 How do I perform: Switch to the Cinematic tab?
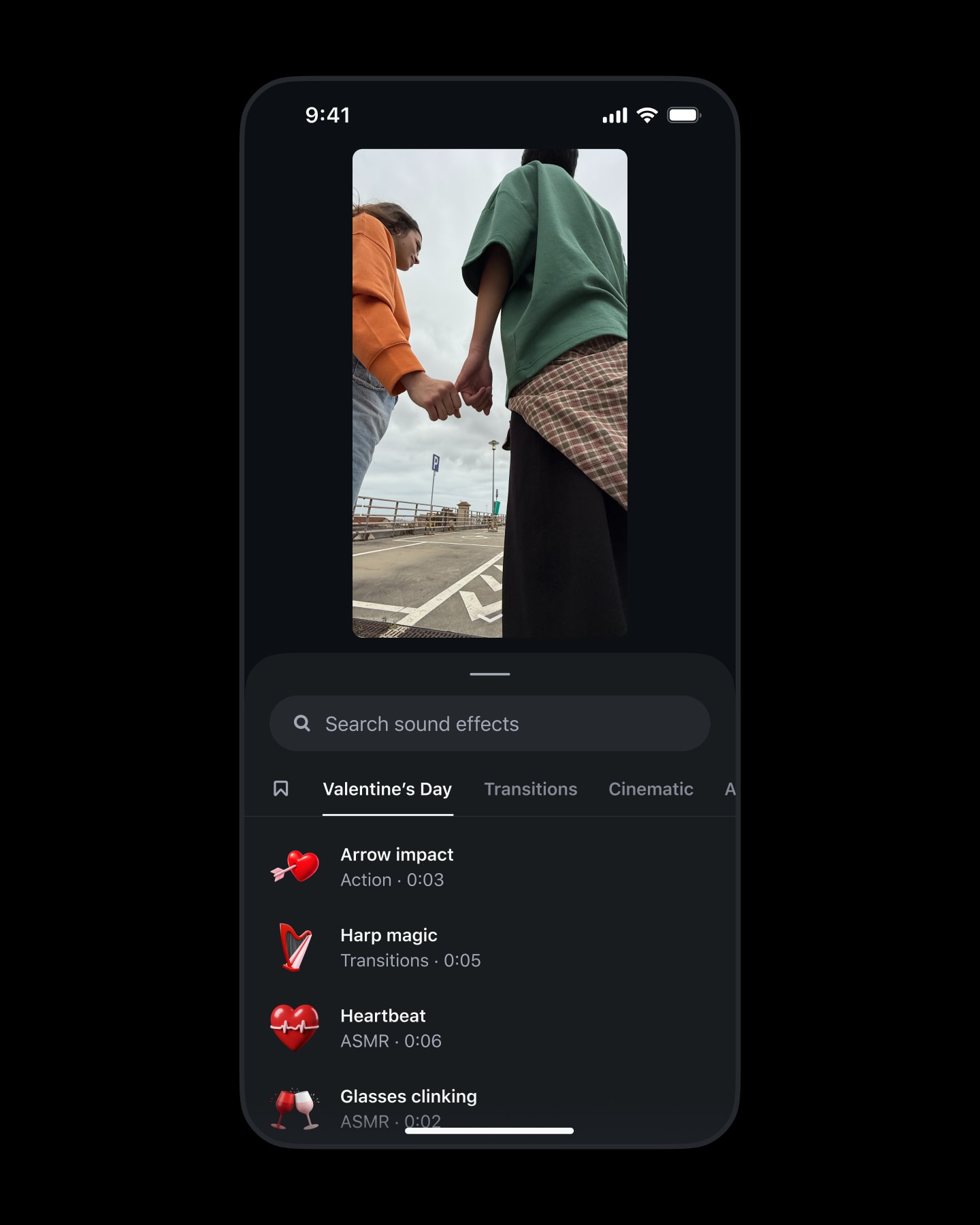click(651, 789)
